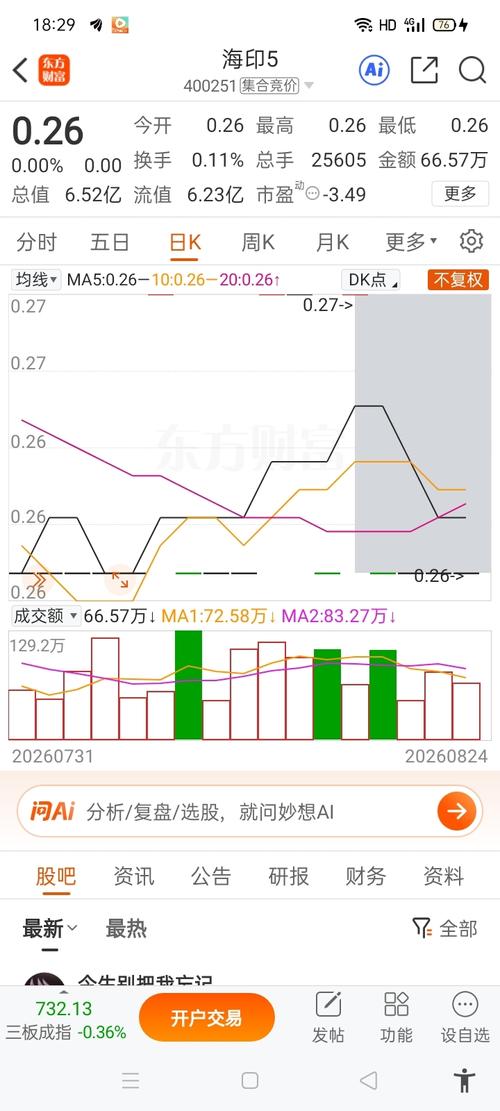Open the 均线 indicator dropdown
The image size is (500, 1111).
pos(37,279)
